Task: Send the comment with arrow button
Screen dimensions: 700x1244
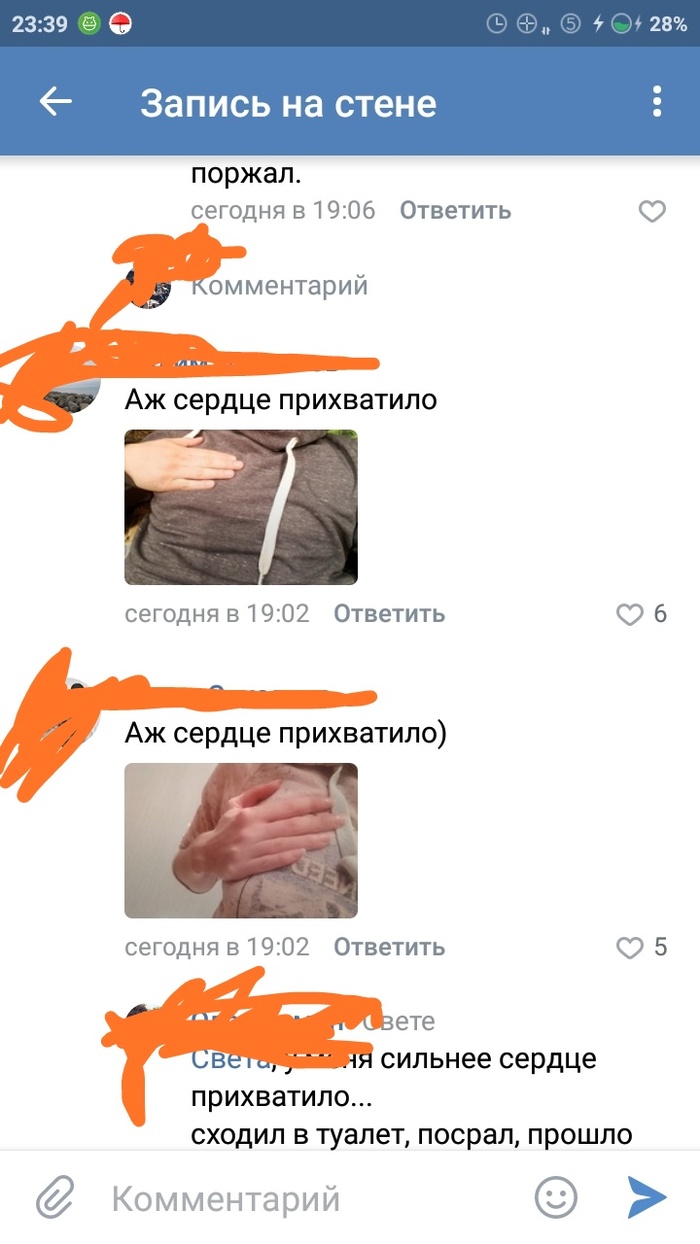Action: (x=646, y=1197)
